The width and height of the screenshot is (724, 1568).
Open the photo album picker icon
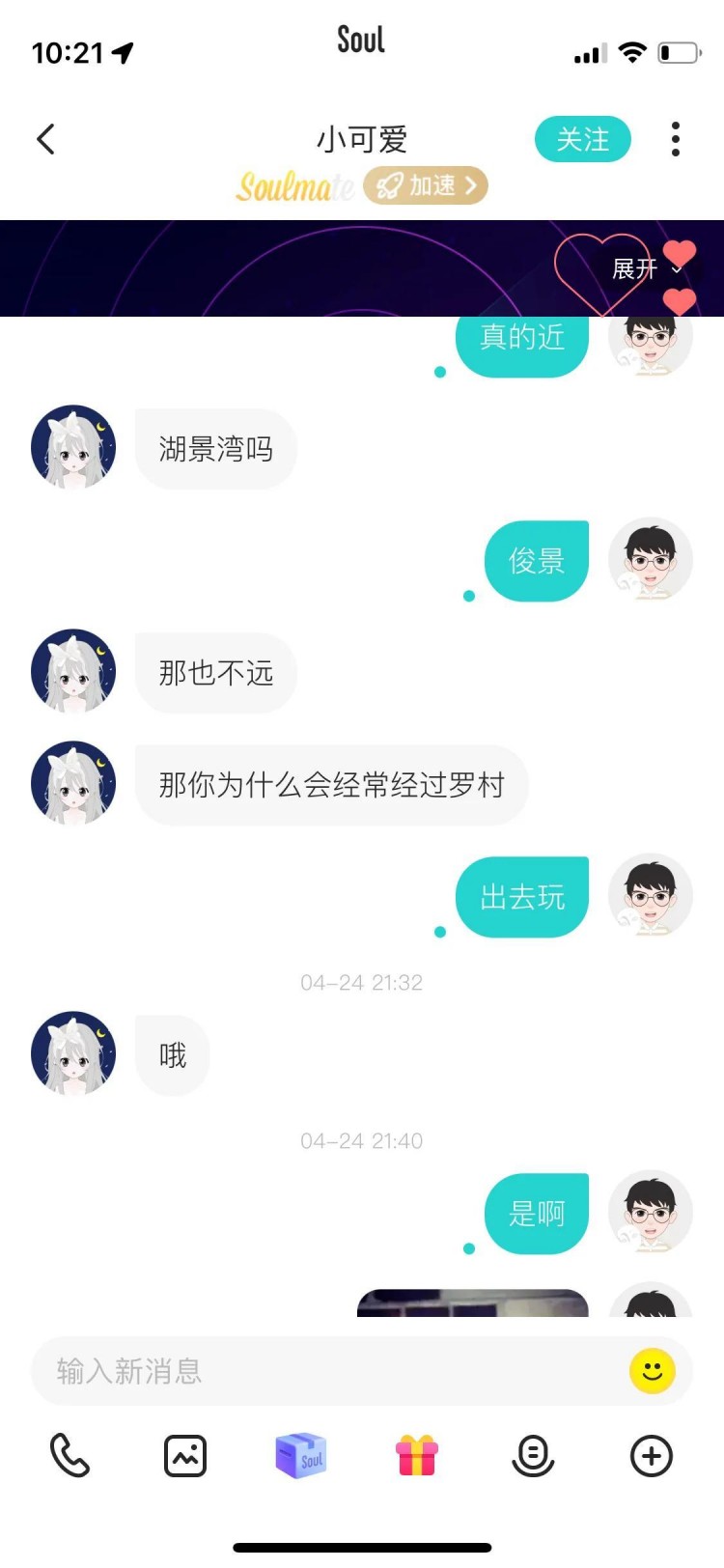point(185,1456)
